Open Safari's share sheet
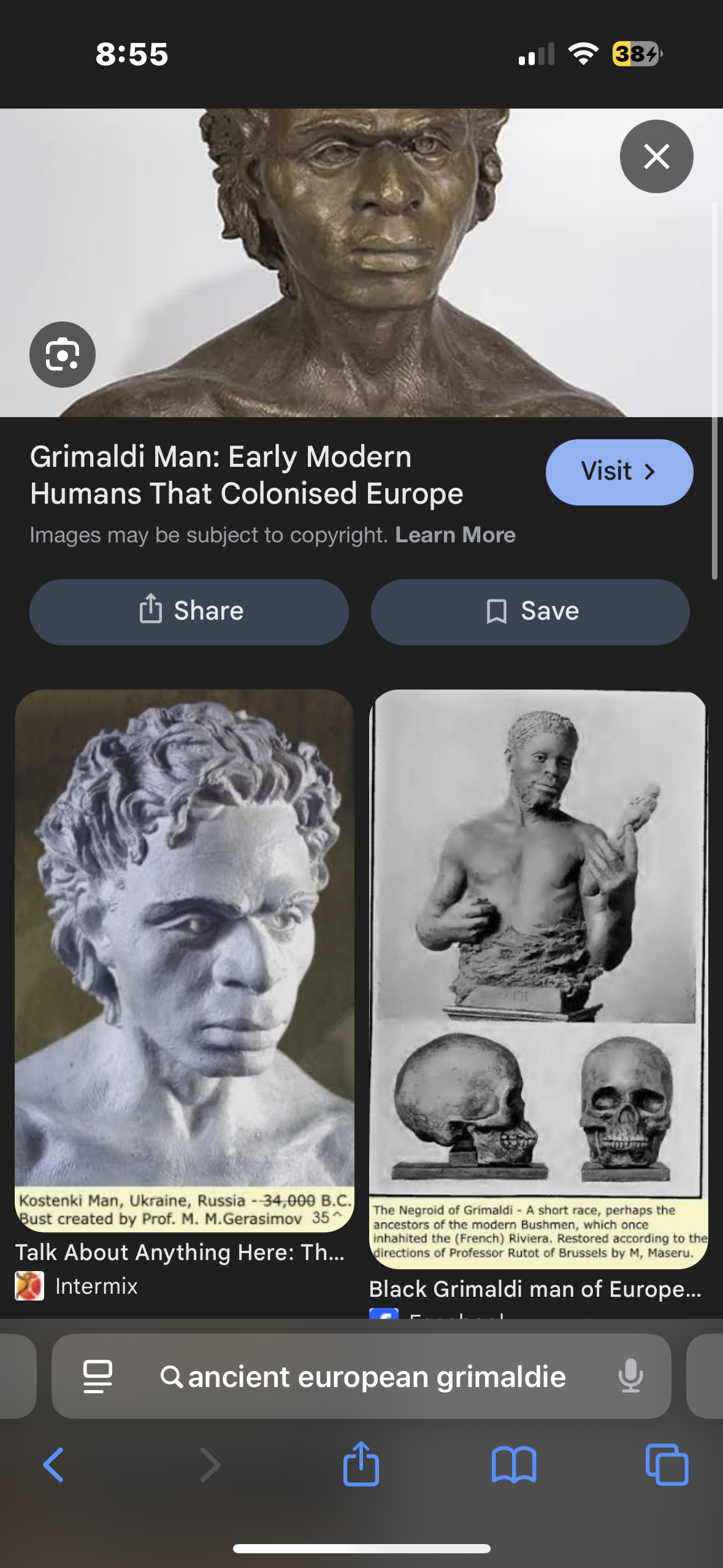The width and height of the screenshot is (723, 1568). (x=361, y=1464)
